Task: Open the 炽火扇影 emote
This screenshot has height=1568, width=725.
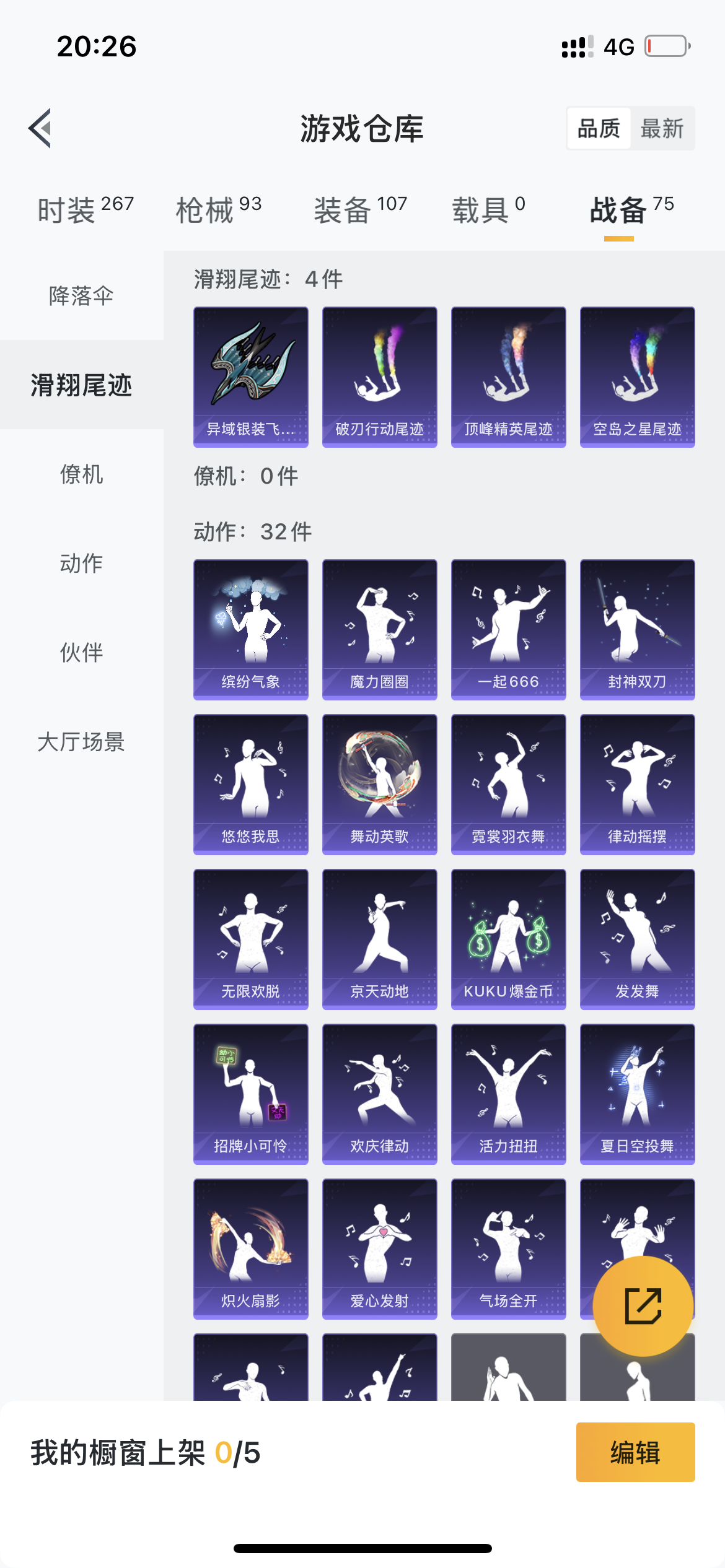Action: [250, 1248]
